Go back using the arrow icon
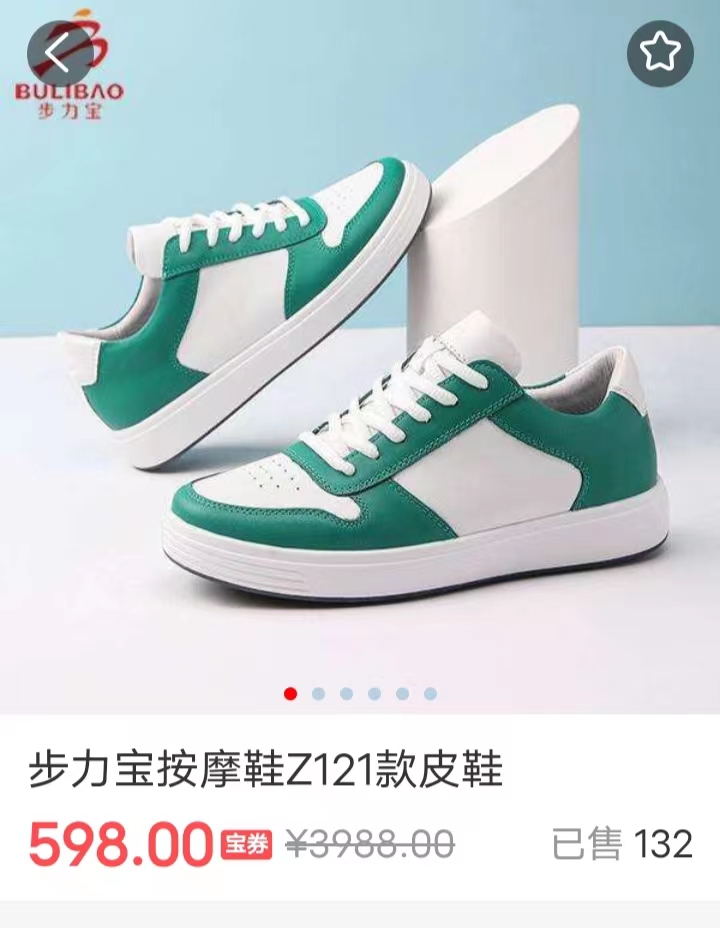720x928 pixels. click(58, 52)
